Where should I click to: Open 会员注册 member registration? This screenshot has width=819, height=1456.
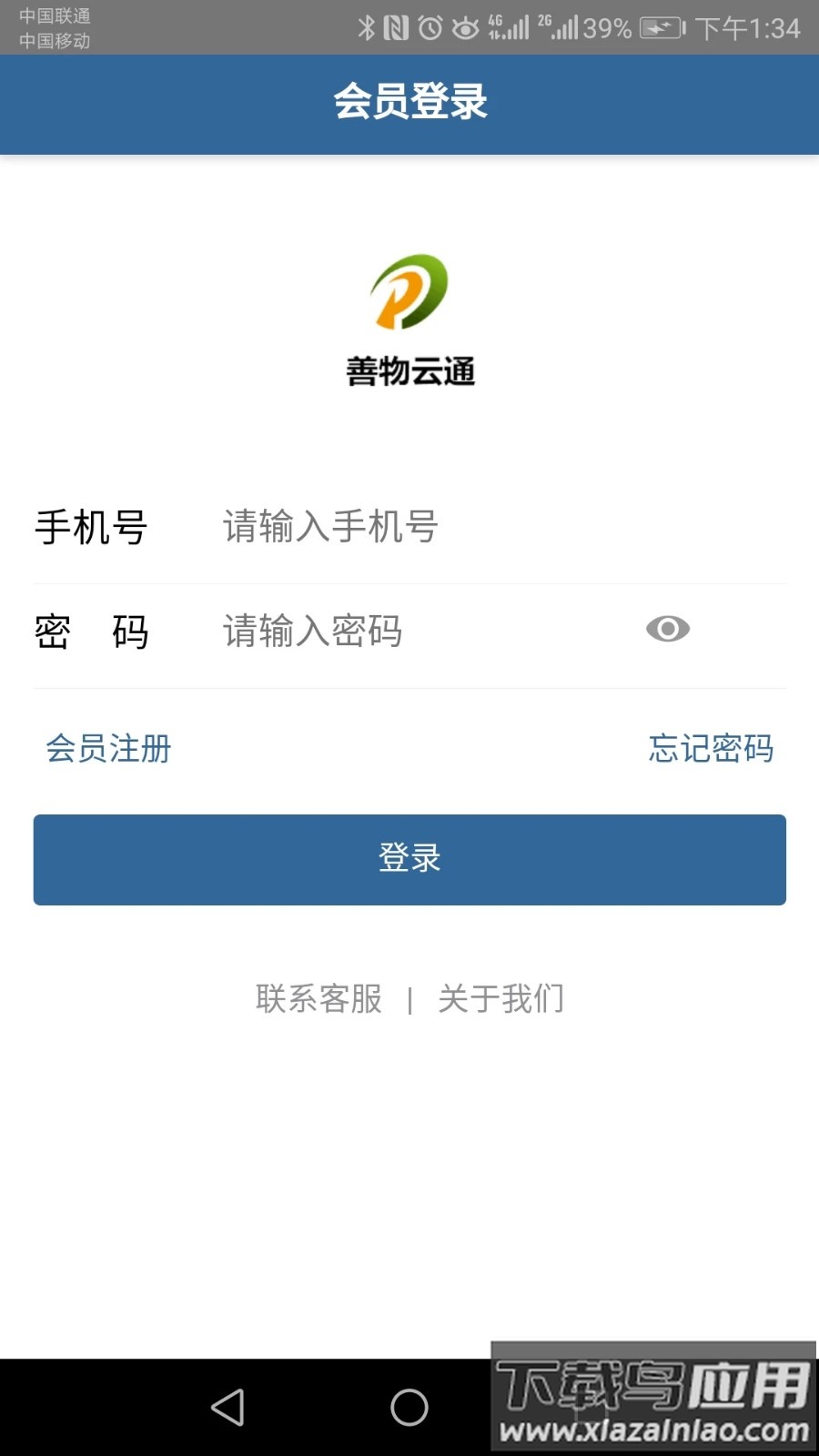(x=107, y=749)
